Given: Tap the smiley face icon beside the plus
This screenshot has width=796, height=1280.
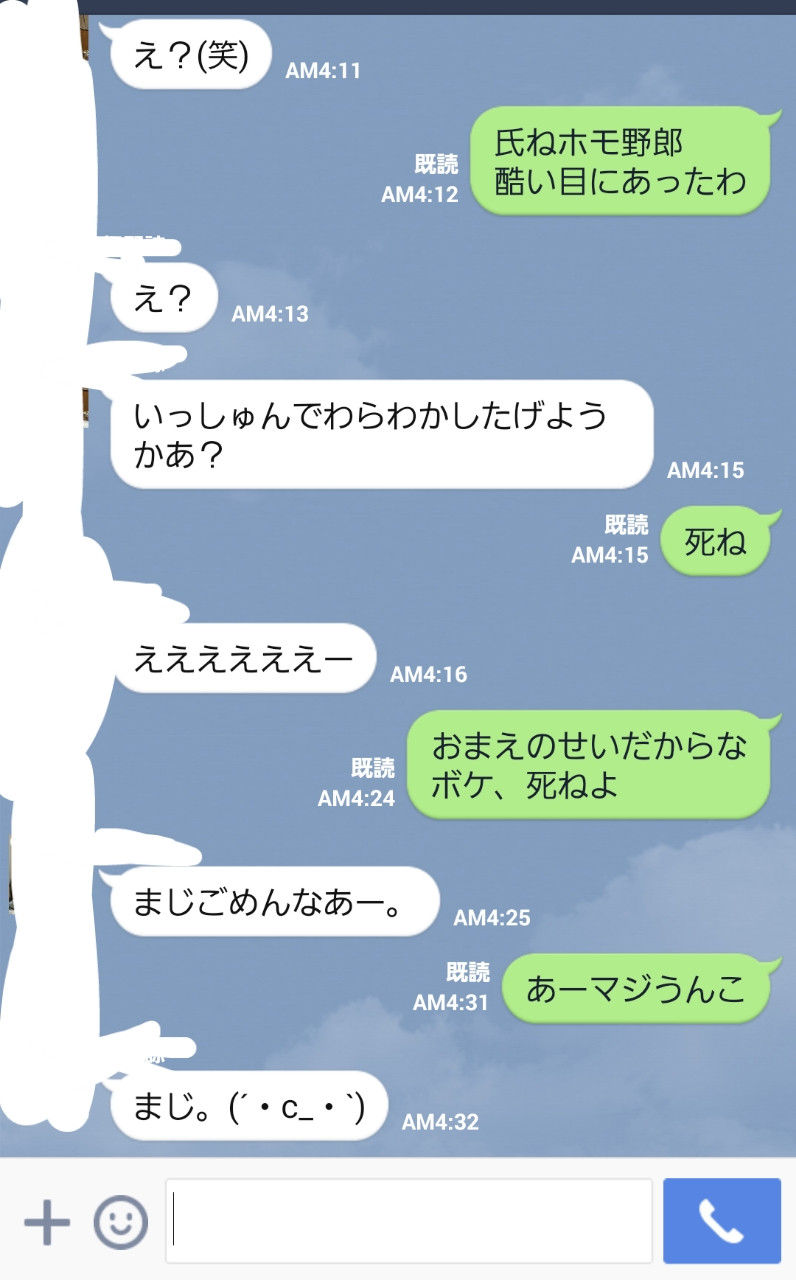Looking at the screenshot, I should pyautogui.click(x=118, y=1220).
